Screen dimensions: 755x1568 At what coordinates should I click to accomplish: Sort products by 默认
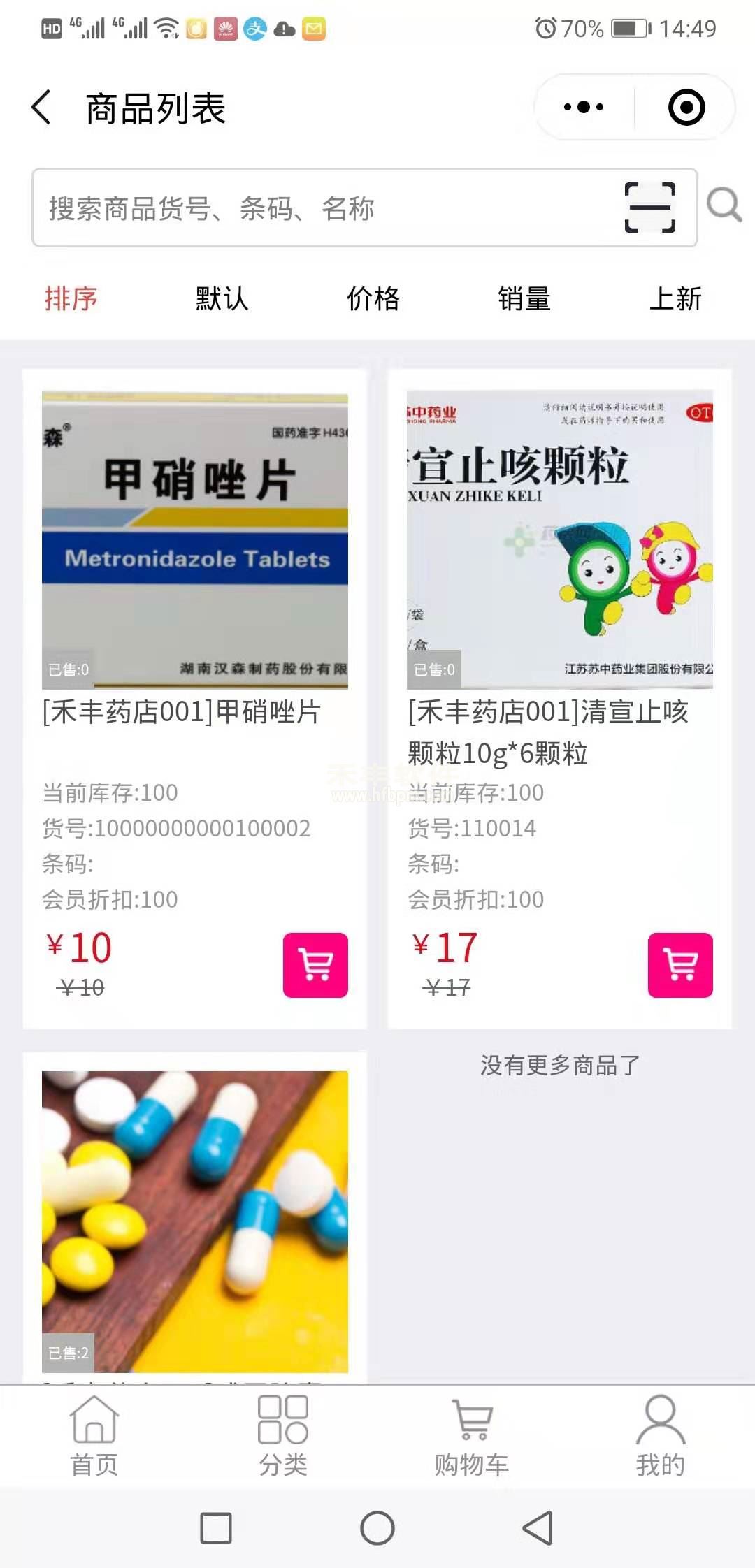[x=222, y=299]
